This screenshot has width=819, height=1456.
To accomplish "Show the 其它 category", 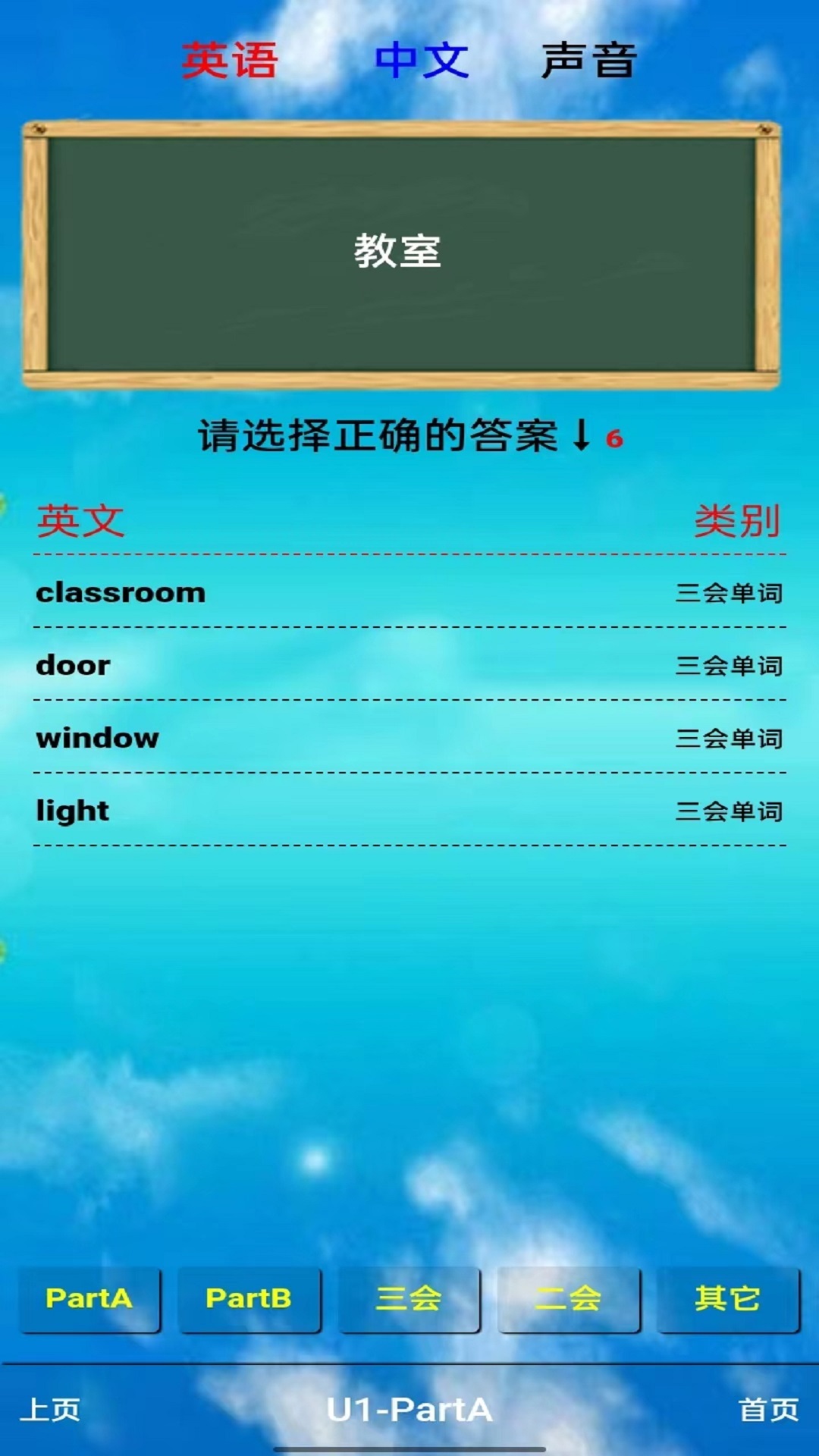I will (x=727, y=1299).
